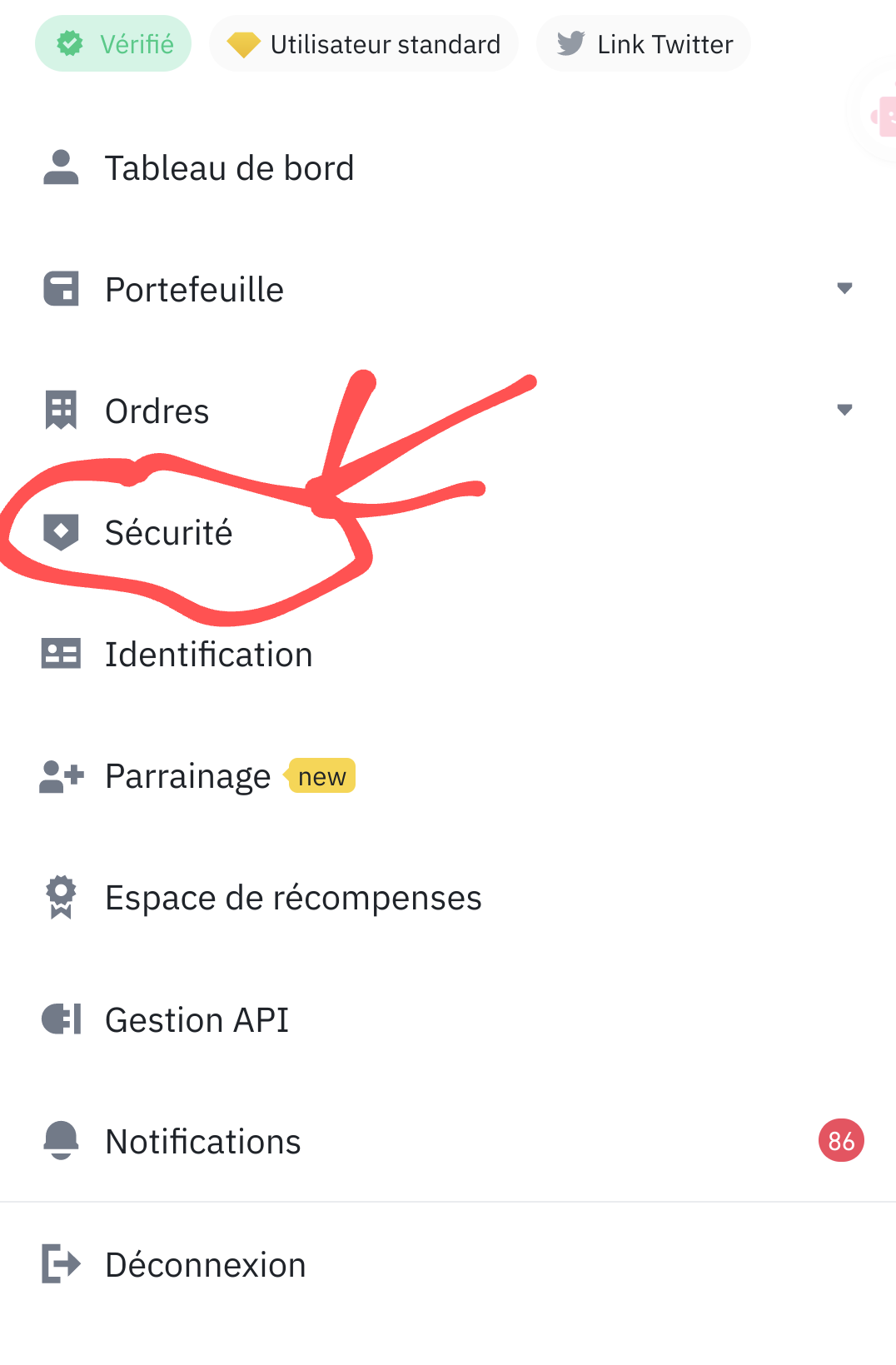Tap Déconnexion to log out
896x1365 pixels.
tap(205, 1265)
